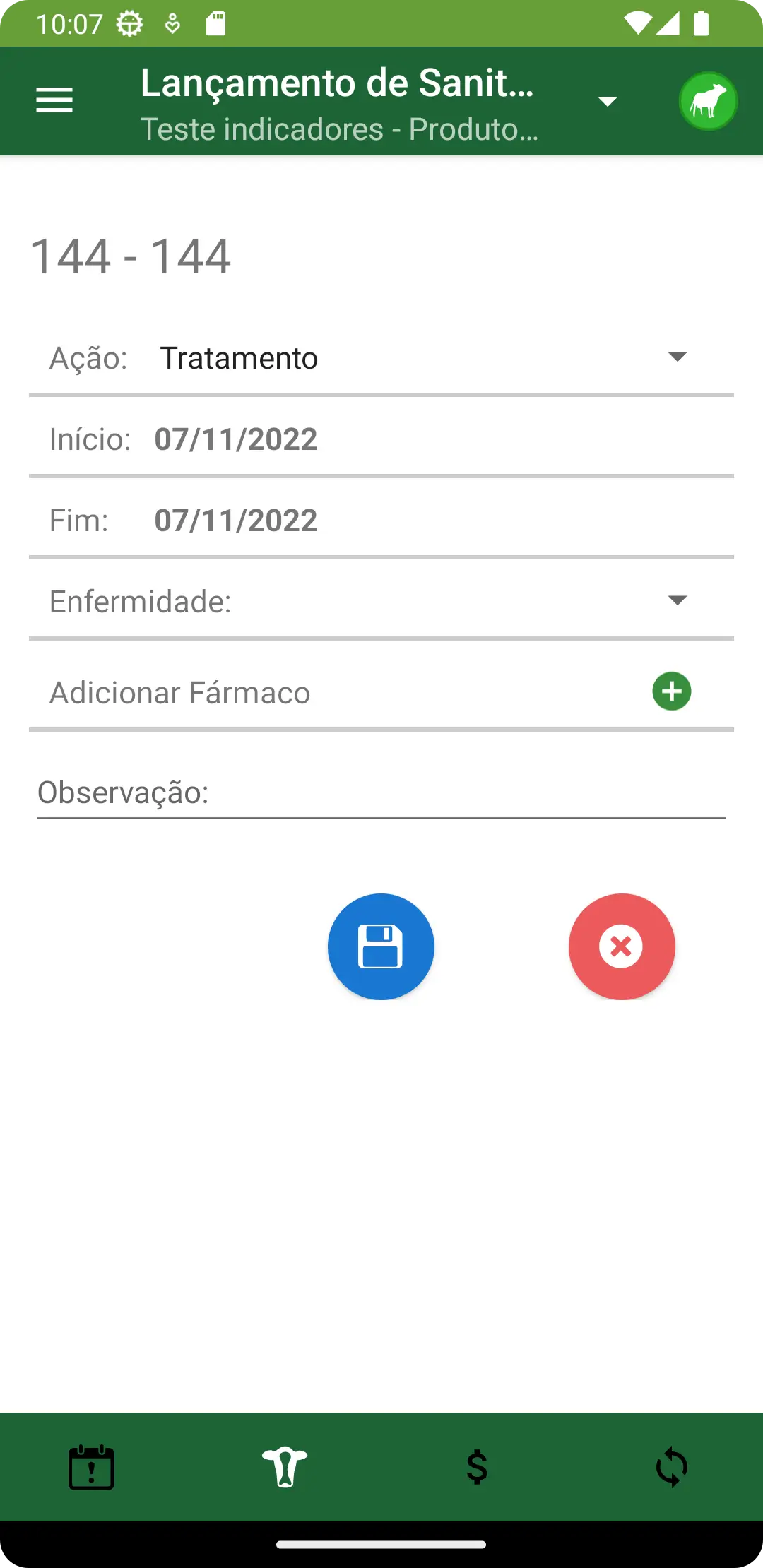Add a drug with the Adicionar Fármaco plus

coord(671,691)
